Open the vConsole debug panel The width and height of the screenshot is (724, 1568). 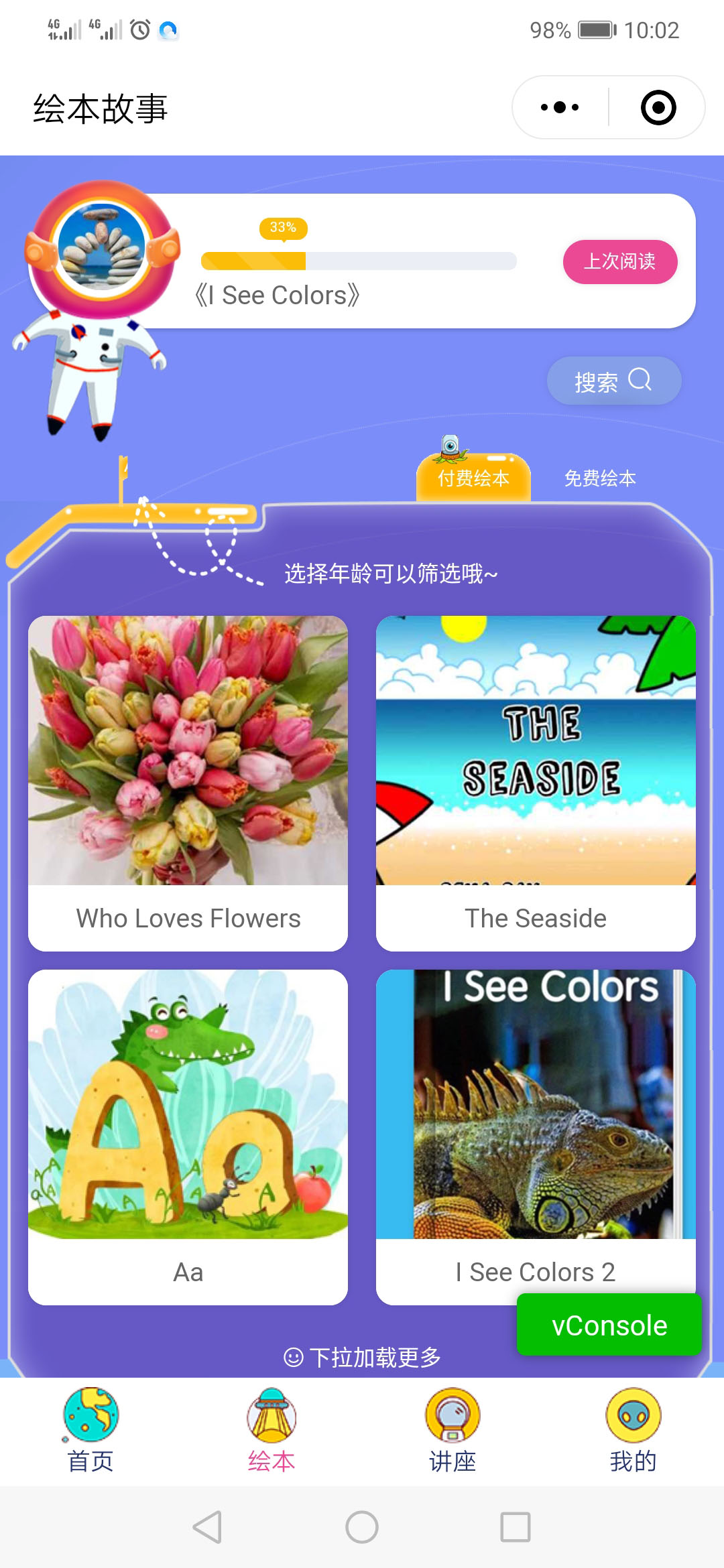pos(609,1325)
